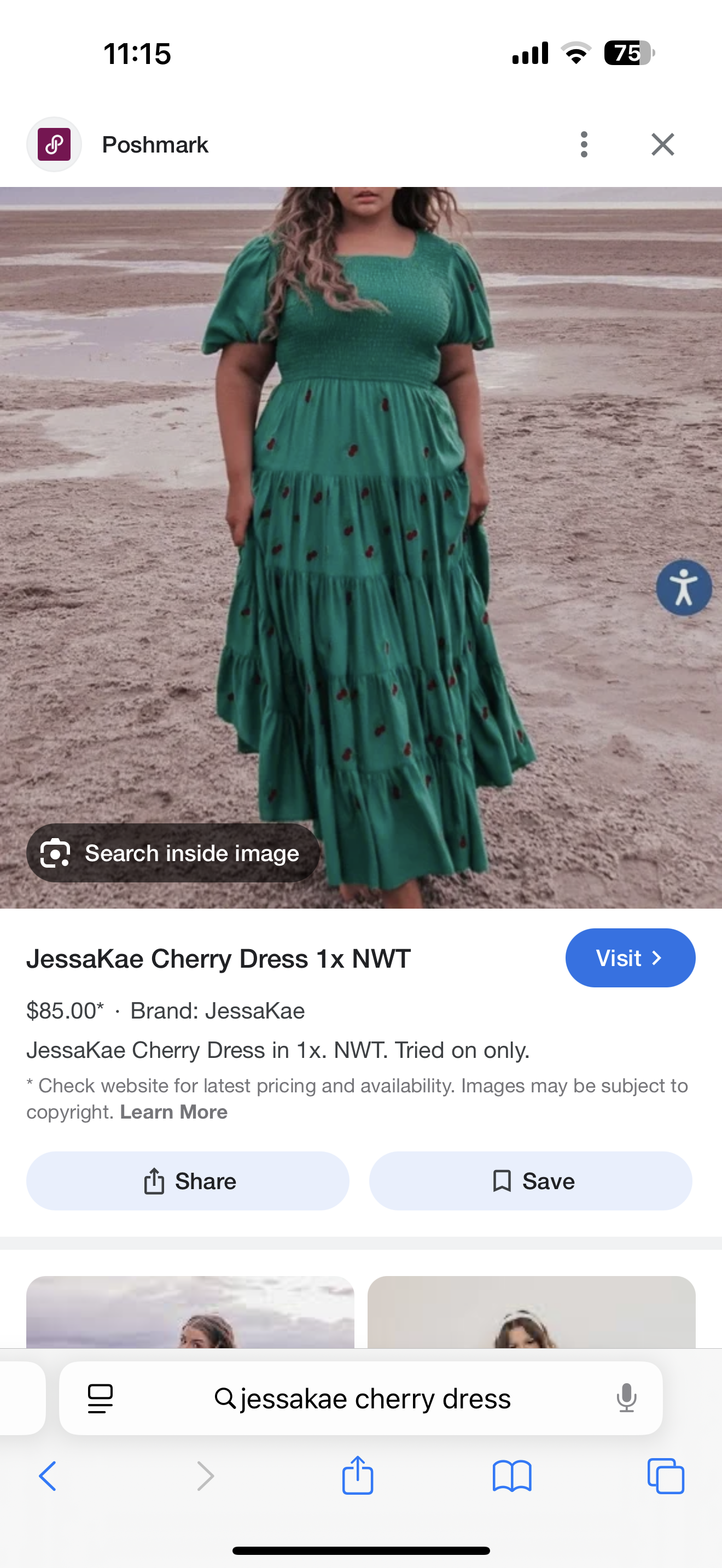The height and width of the screenshot is (1568, 722).
Task: Open Safari's page settings reader icon
Action: (x=101, y=1398)
